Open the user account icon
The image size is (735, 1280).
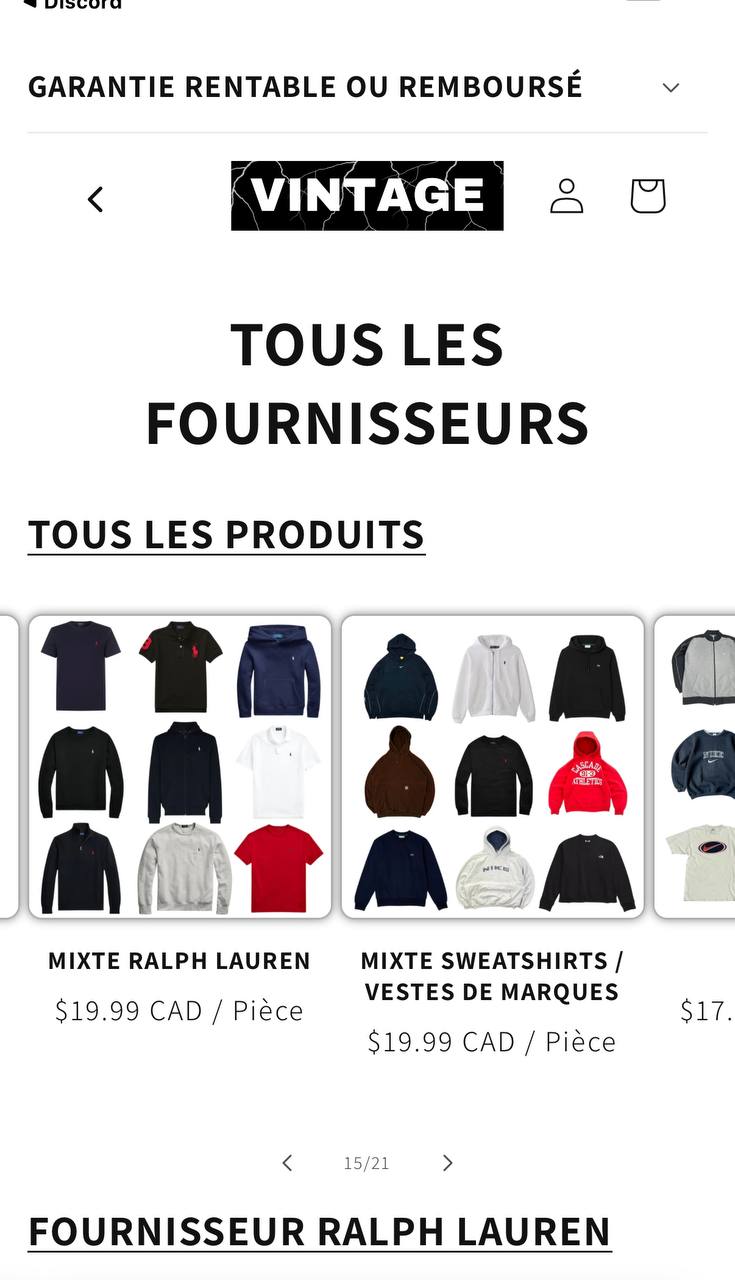point(566,196)
